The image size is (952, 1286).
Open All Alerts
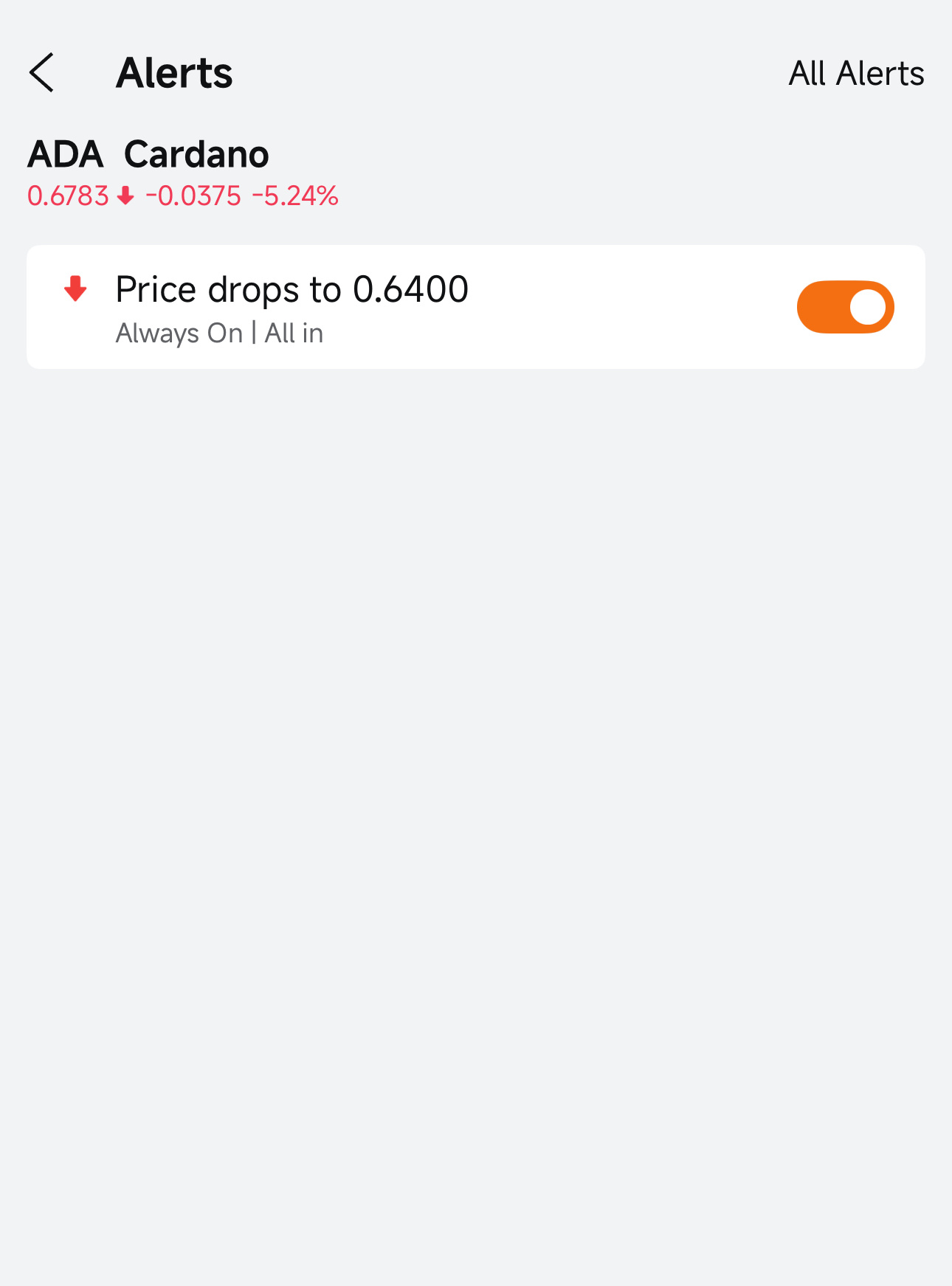click(x=856, y=72)
